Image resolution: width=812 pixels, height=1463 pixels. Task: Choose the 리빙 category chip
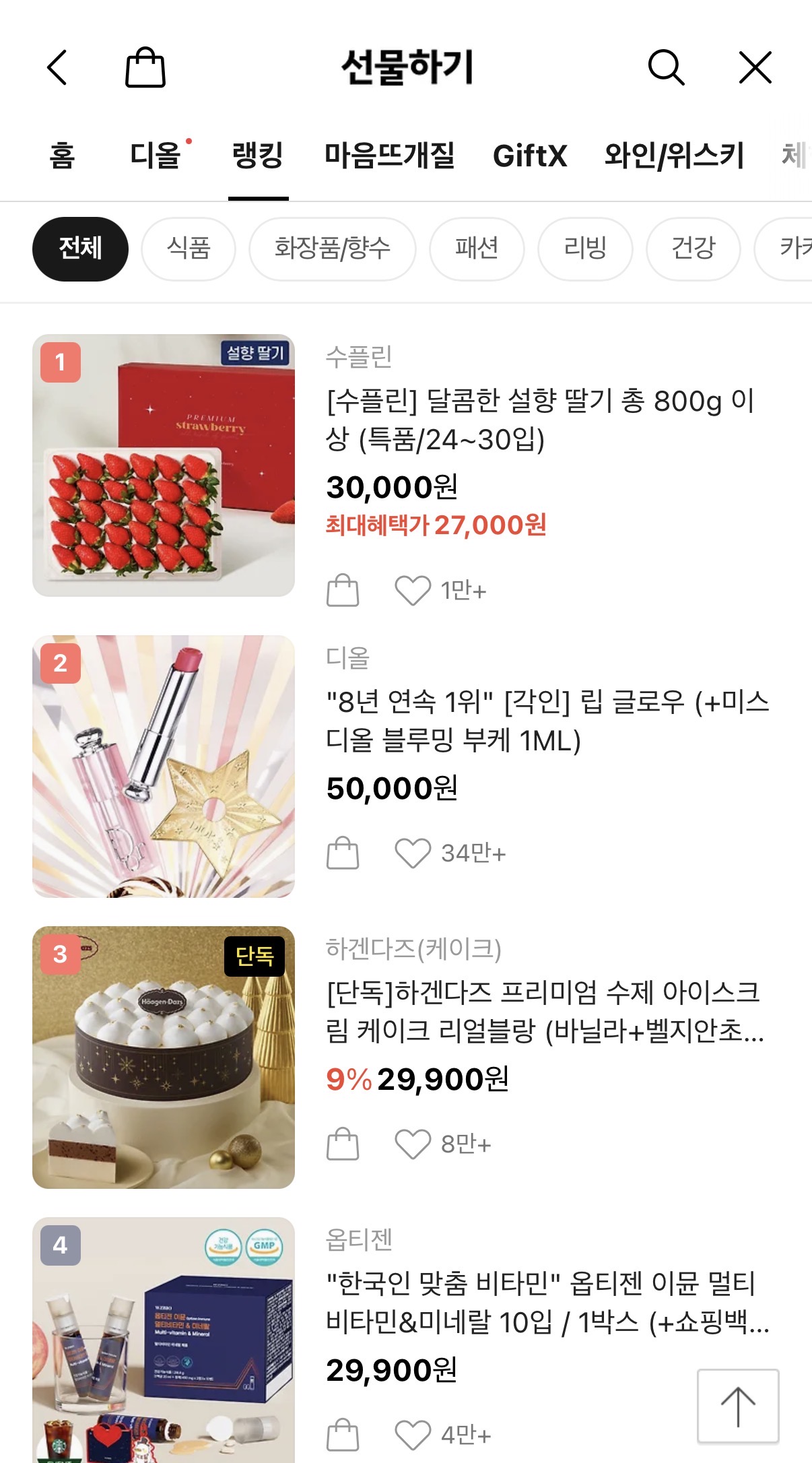585,249
